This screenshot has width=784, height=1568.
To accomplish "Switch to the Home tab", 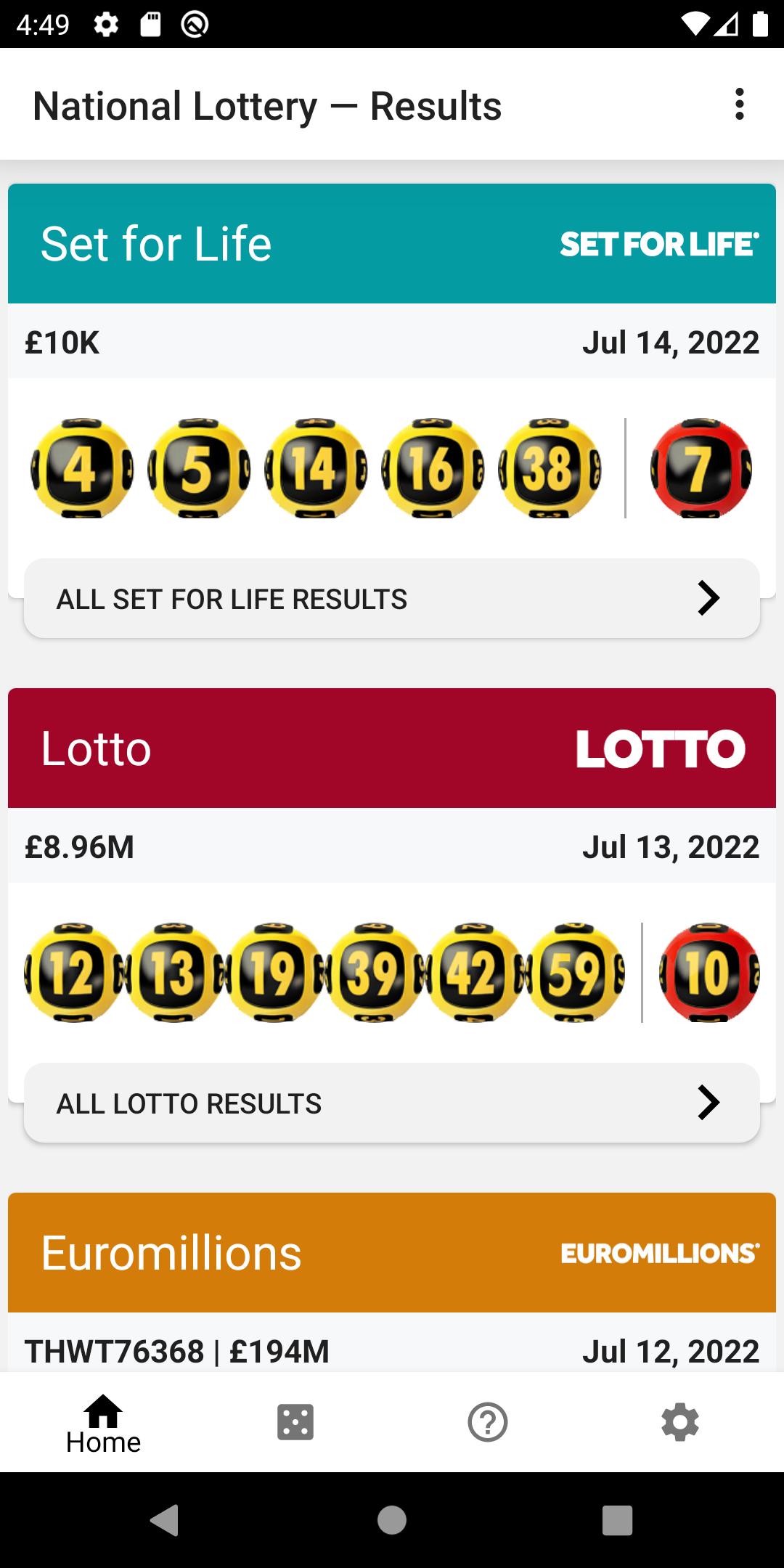I will click(x=103, y=1423).
